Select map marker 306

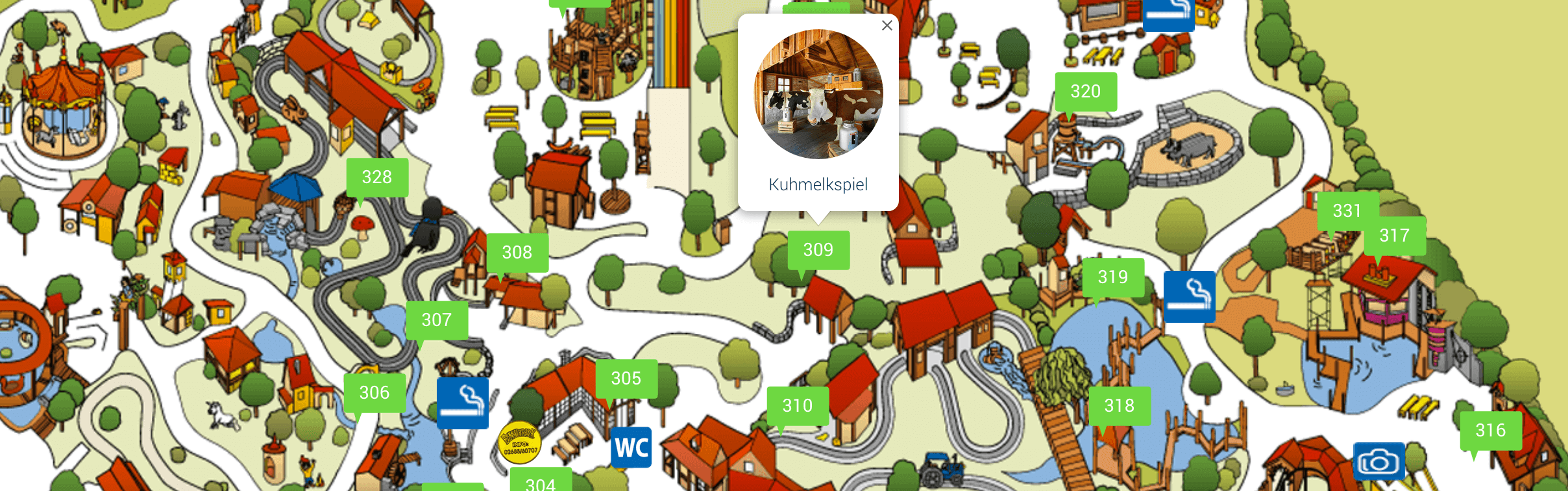[x=374, y=393]
